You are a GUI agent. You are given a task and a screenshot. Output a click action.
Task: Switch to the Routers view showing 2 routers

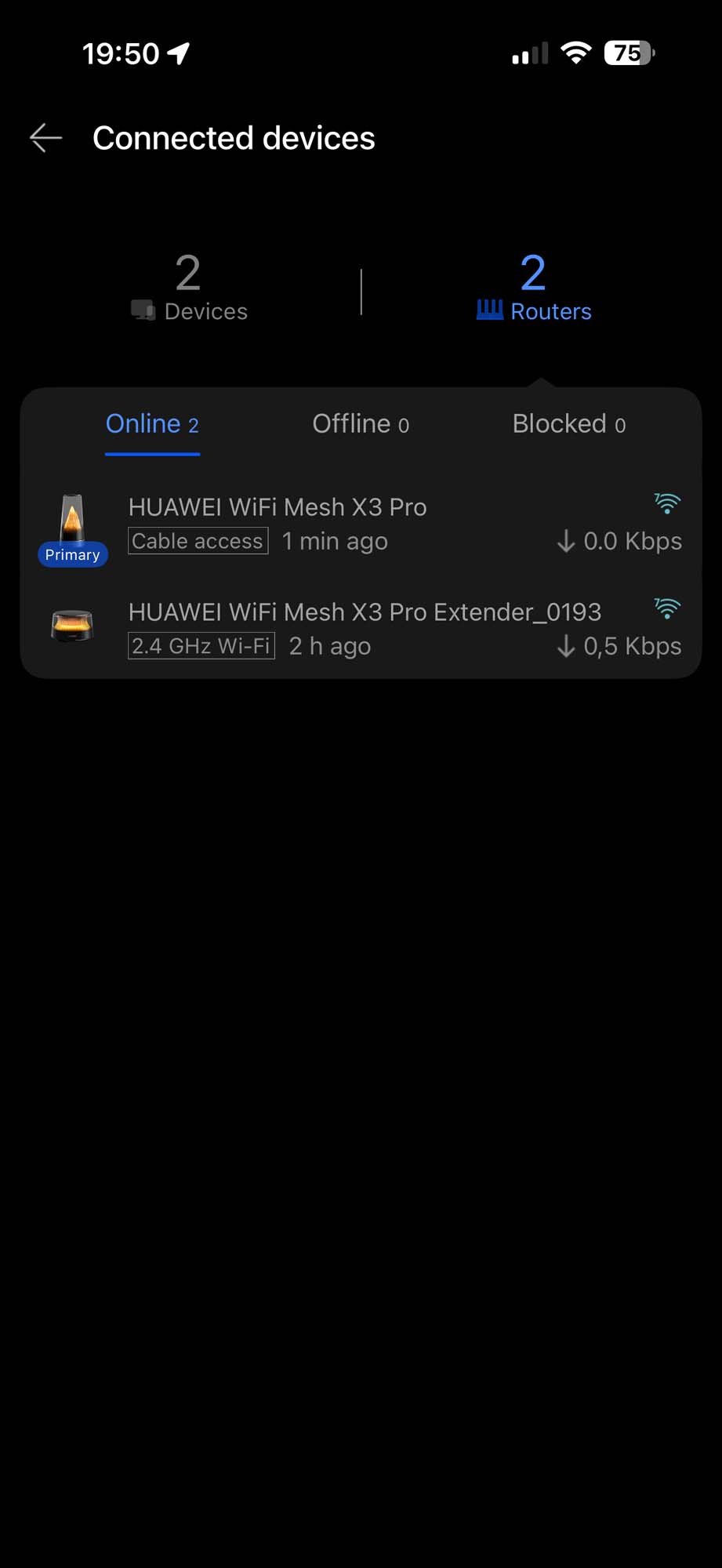(x=533, y=286)
